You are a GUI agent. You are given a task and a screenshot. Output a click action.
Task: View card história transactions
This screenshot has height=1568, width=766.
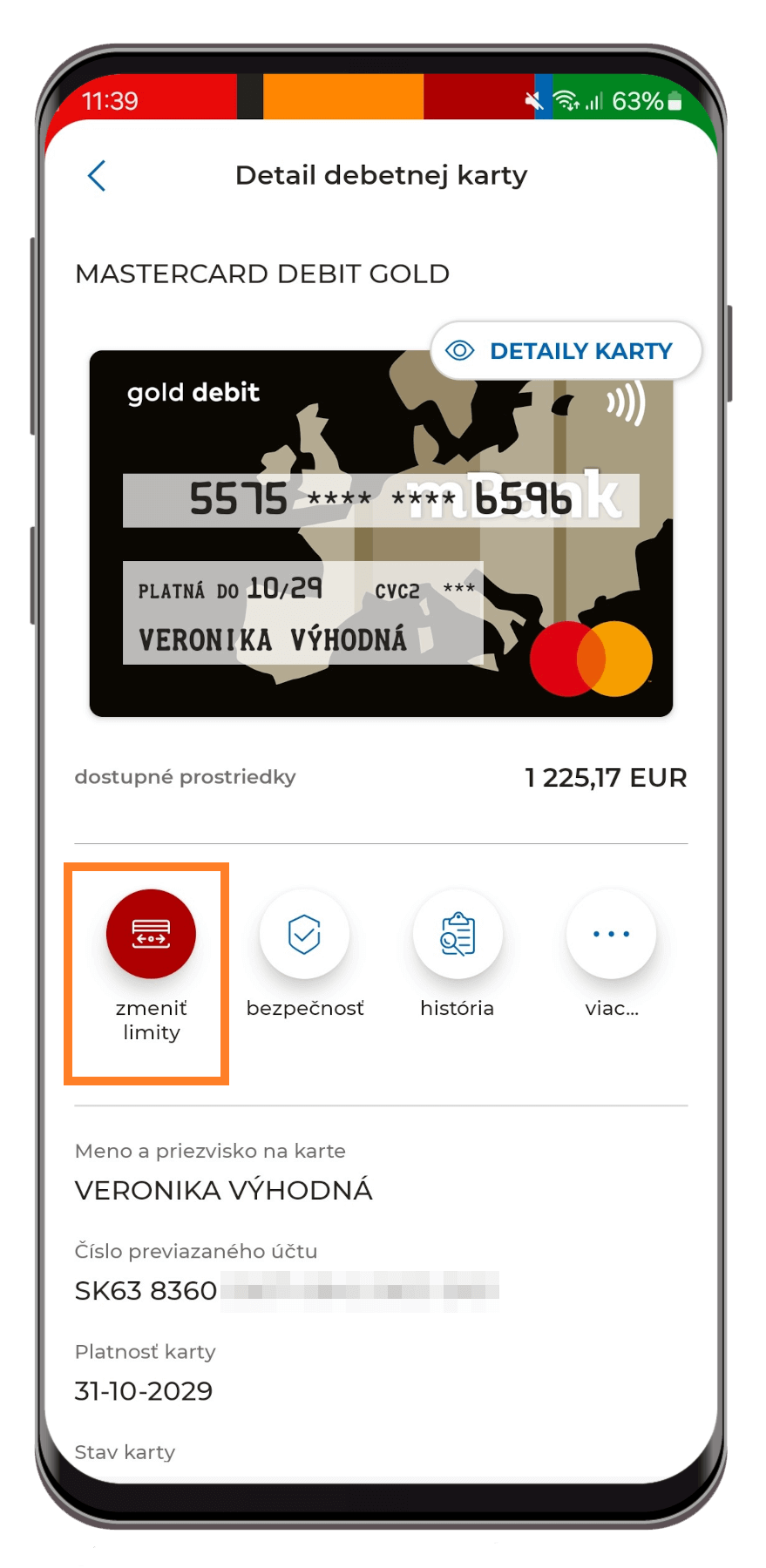pos(458,935)
